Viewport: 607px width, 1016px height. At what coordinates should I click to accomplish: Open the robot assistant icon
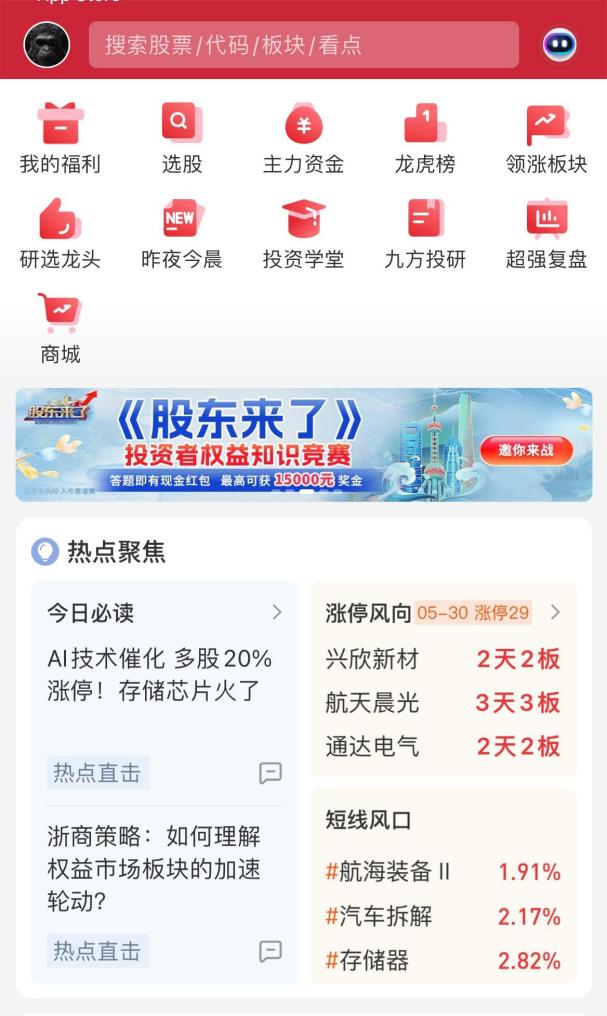point(560,44)
